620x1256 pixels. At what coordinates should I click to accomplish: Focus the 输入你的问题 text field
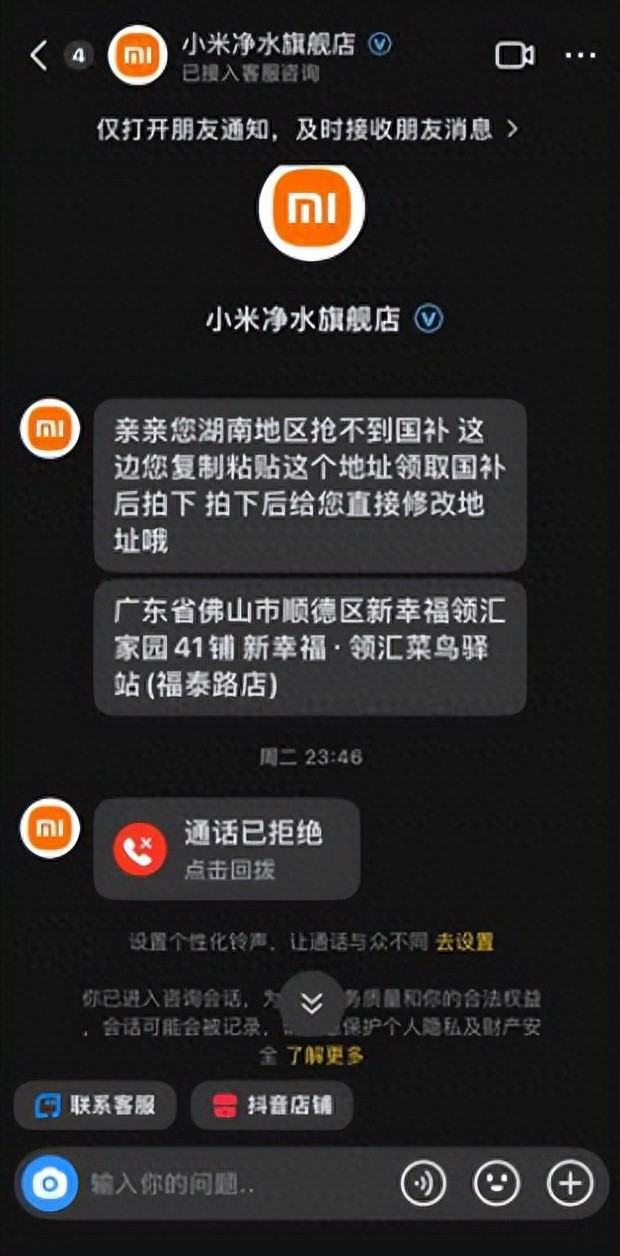(230, 1184)
